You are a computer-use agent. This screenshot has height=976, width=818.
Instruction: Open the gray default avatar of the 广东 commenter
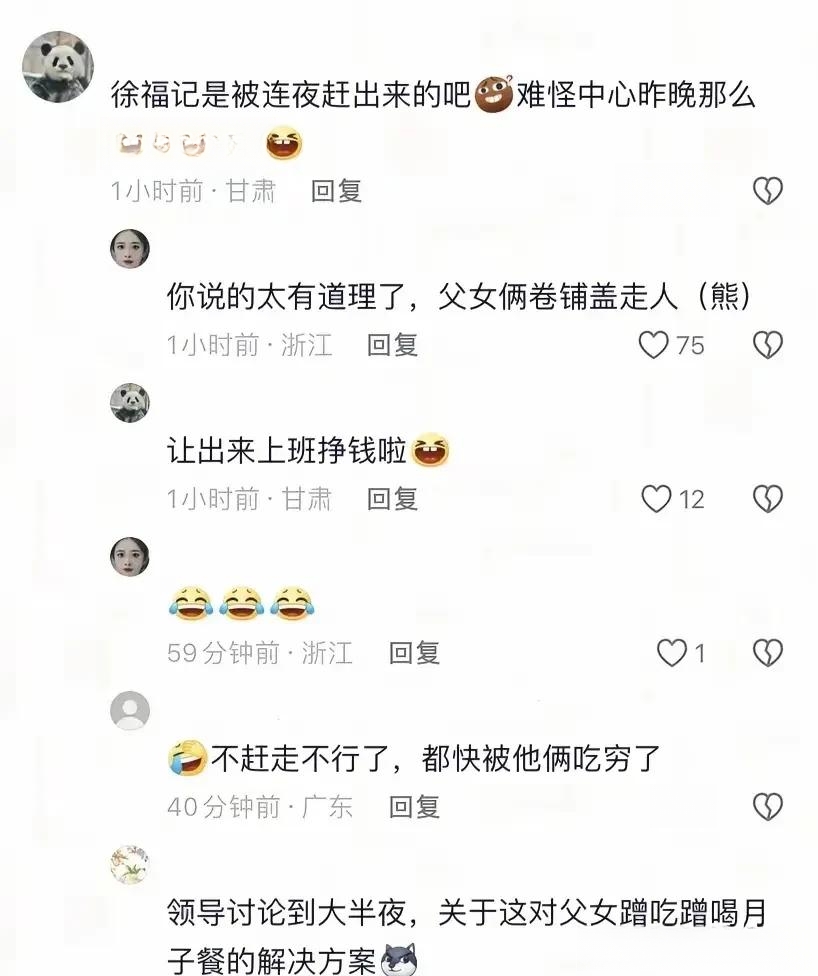[130, 711]
